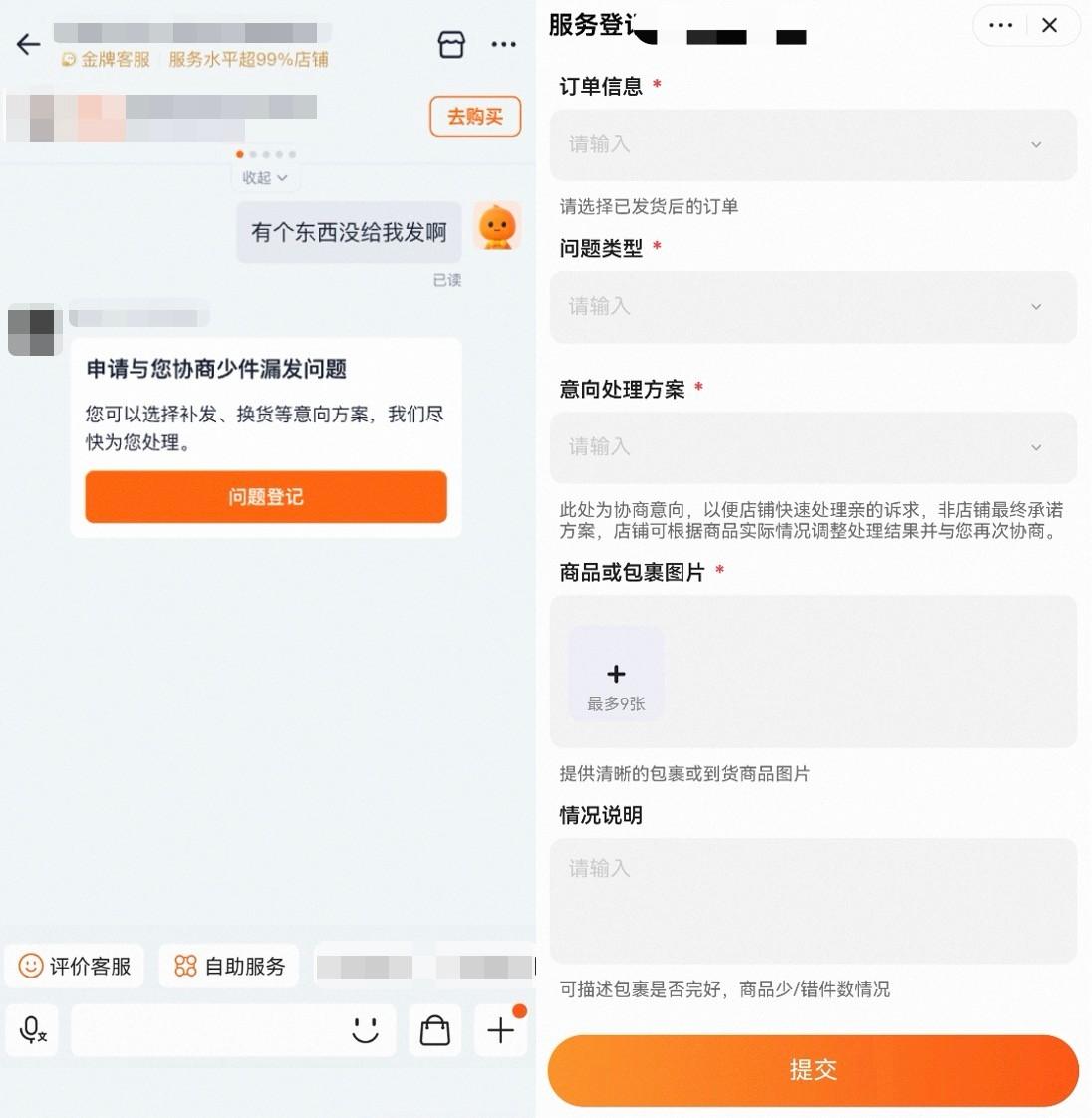This screenshot has width=1092, height=1118.
Task: Expand the 意向处理方案 dropdown
Action: coord(813,447)
